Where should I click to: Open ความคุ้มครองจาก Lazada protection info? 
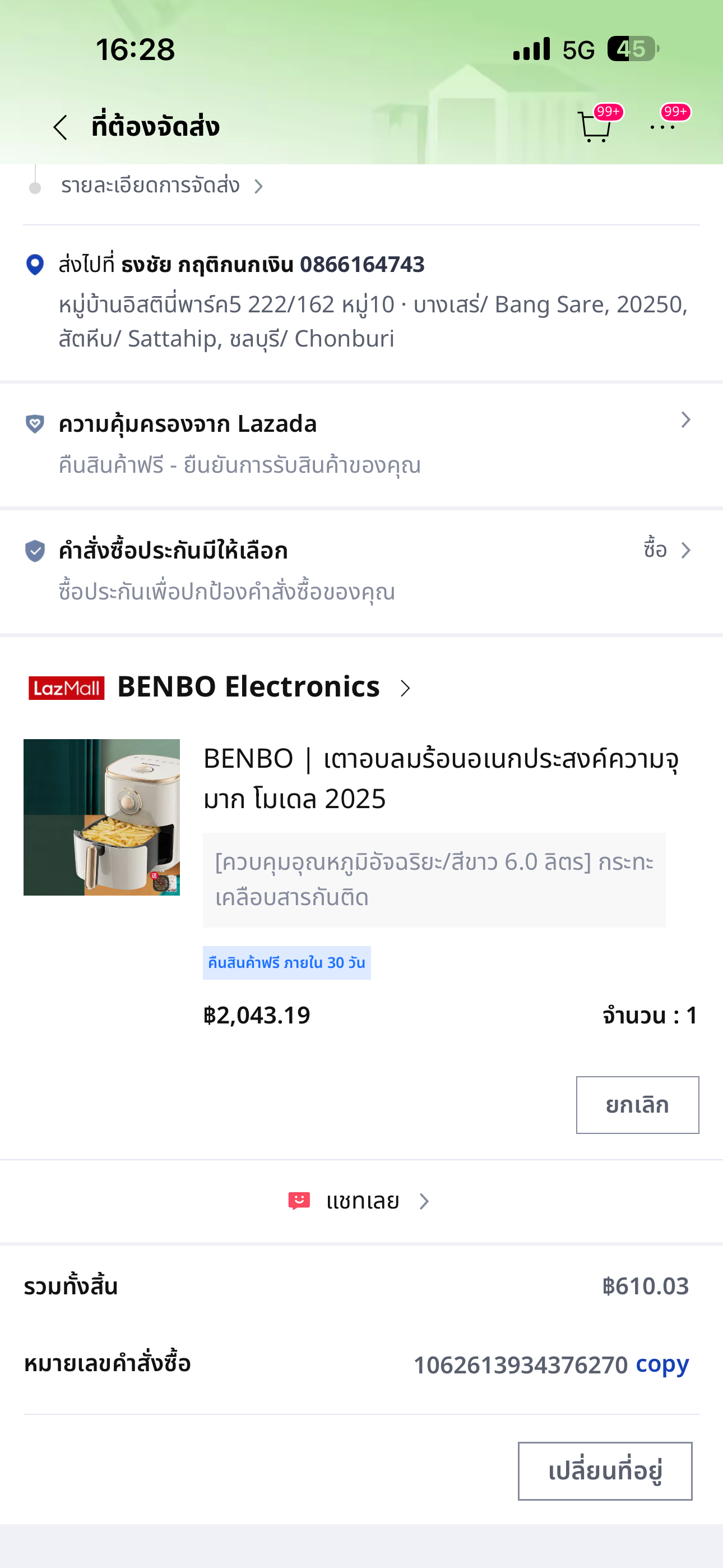[359, 442]
